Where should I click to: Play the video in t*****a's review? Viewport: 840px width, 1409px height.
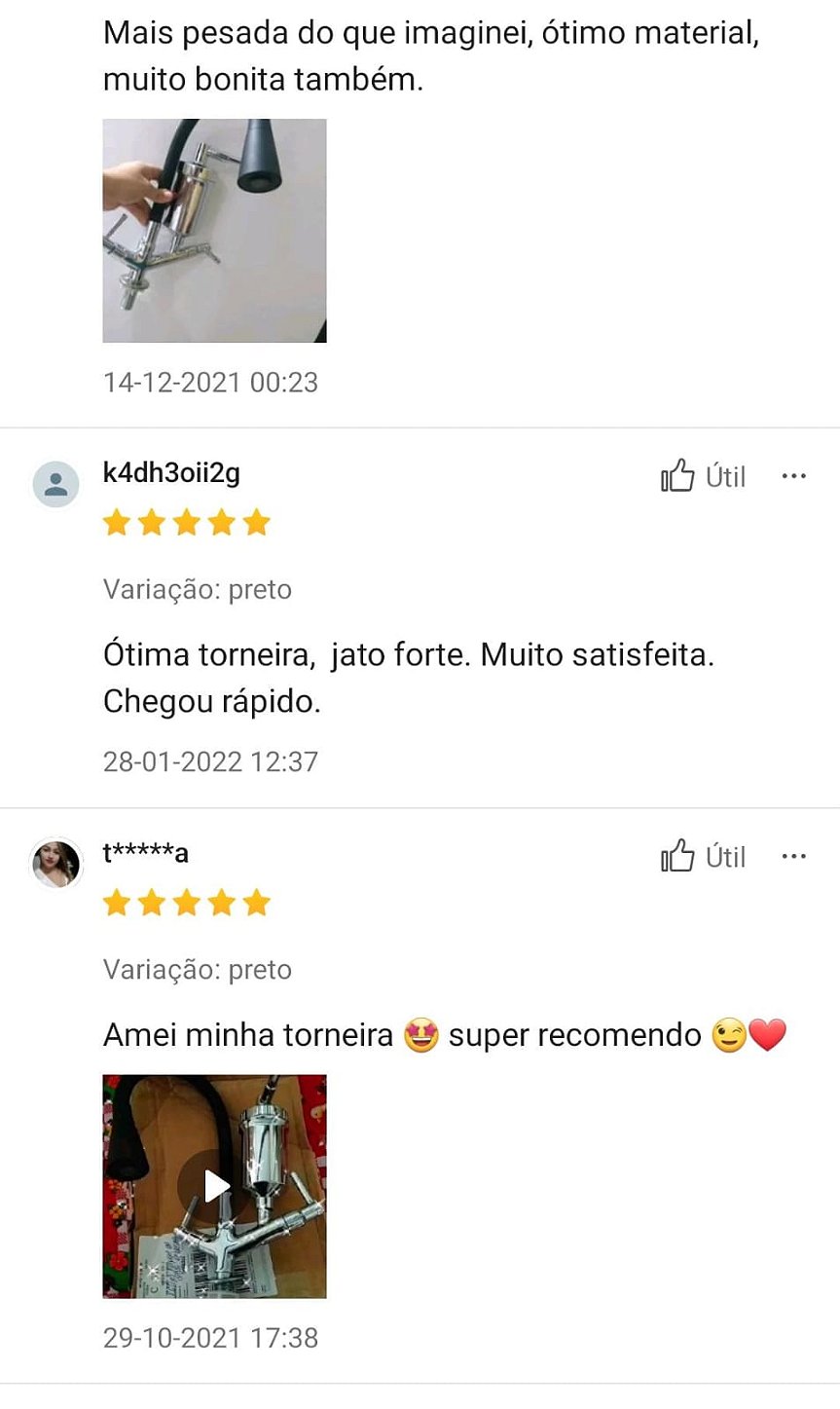(x=215, y=1186)
